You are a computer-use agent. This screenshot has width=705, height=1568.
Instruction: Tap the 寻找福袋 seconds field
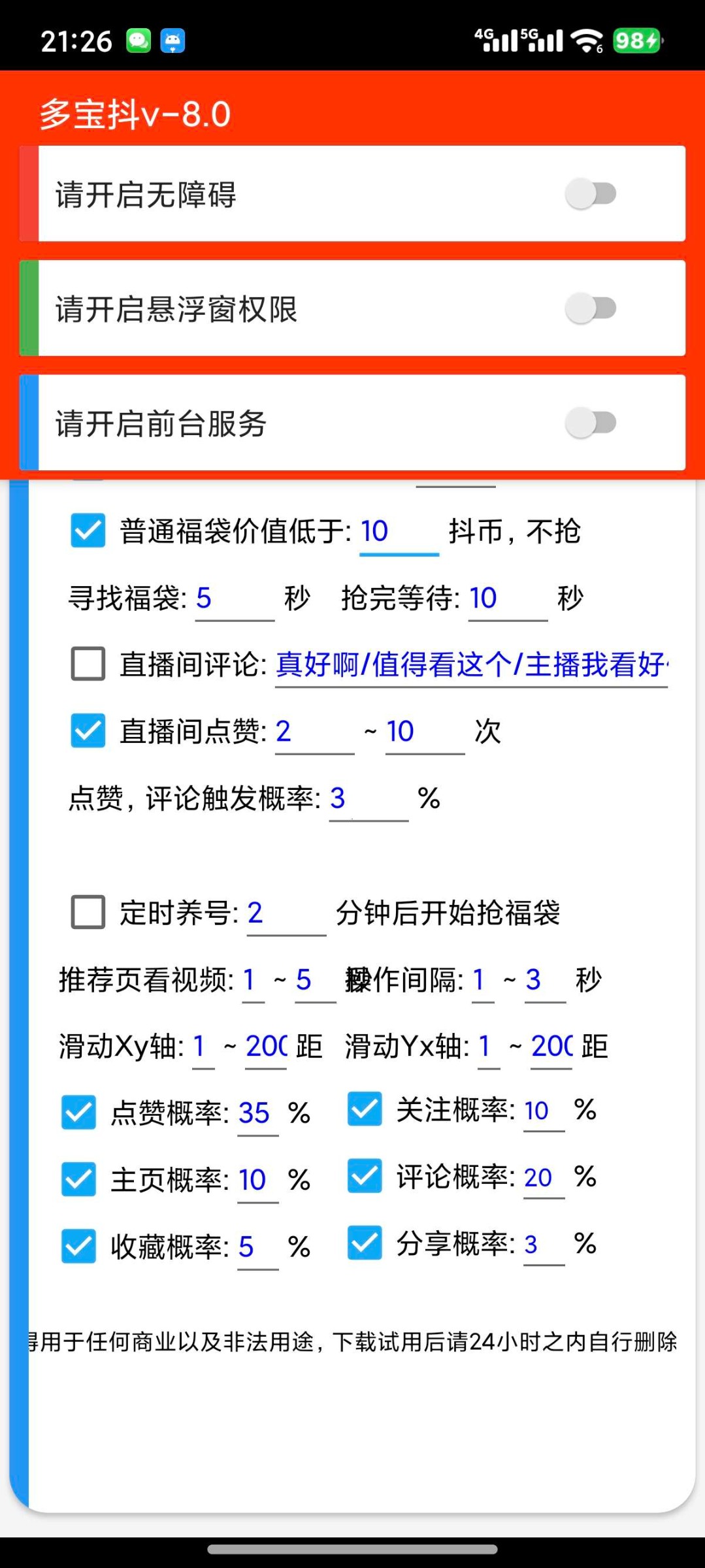pyautogui.click(x=235, y=598)
